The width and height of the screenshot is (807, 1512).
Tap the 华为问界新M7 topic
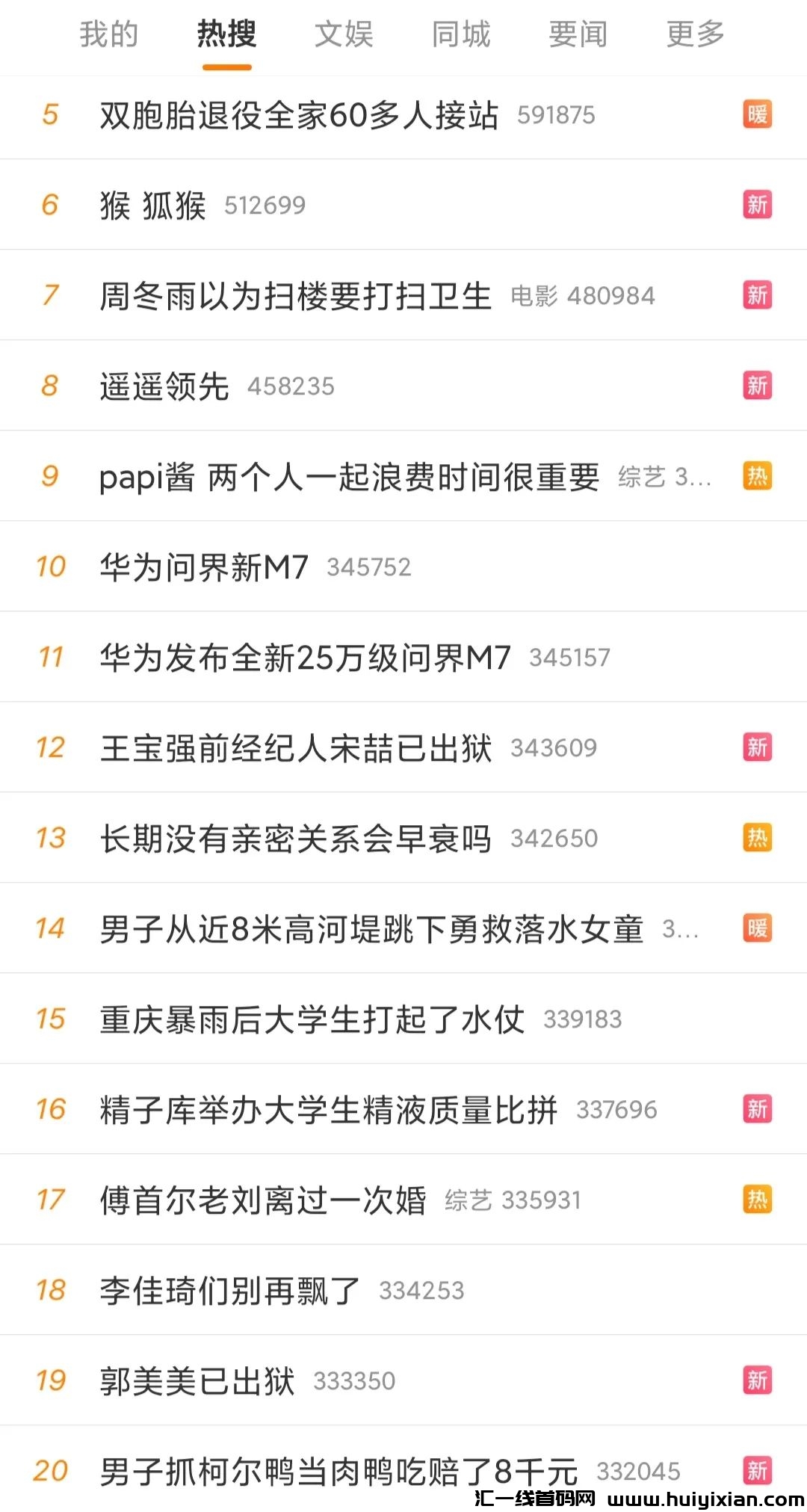pyautogui.click(x=204, y=567)
